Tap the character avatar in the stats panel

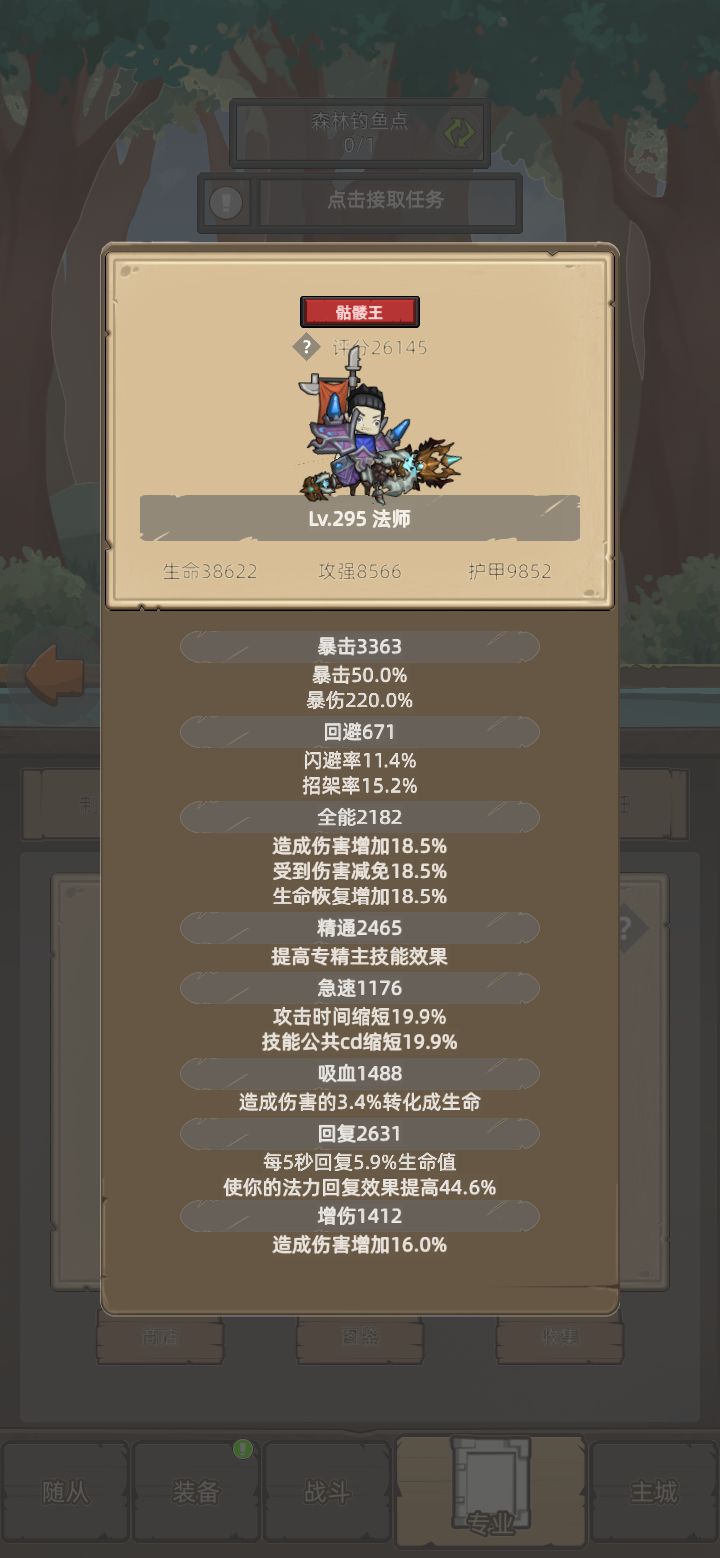[x=370, y=440]
